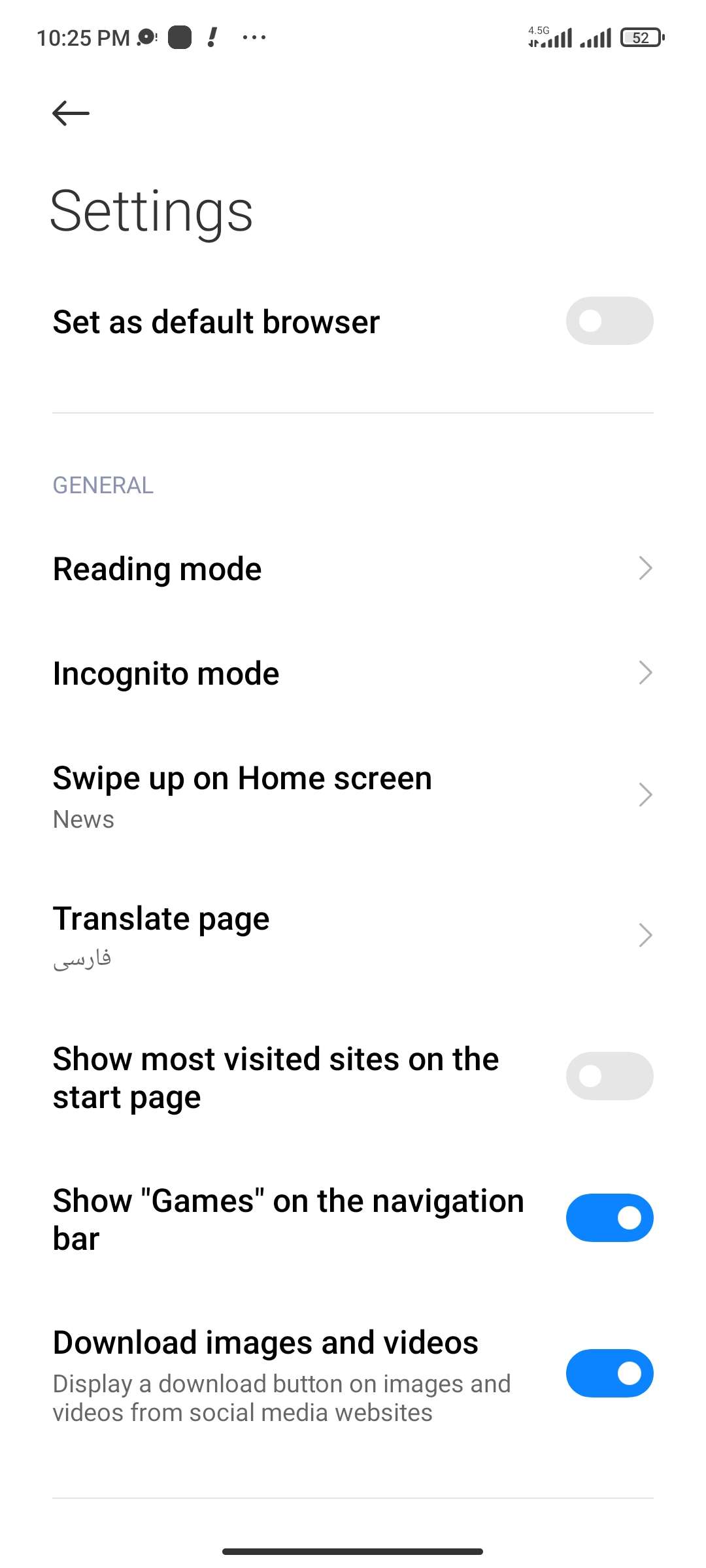Go back using the arrow icon
Screen dimensions: 706x1568
pos(71,113)
